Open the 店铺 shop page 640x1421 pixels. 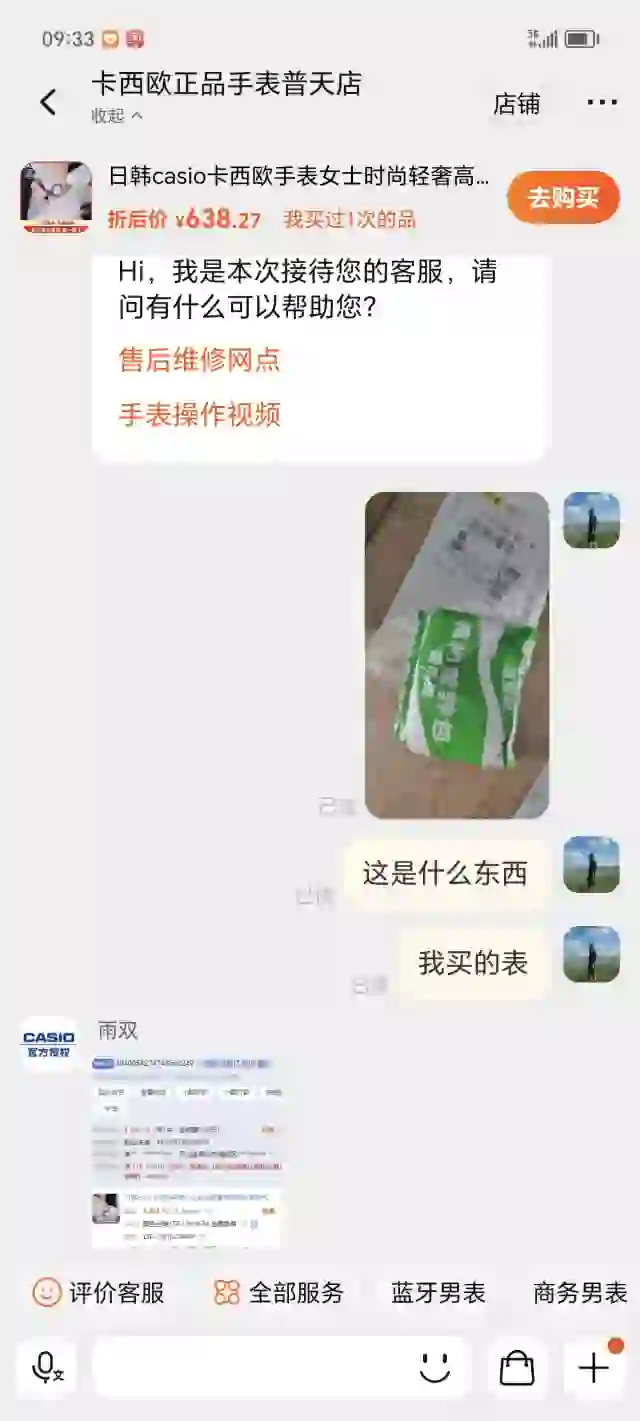516,103
